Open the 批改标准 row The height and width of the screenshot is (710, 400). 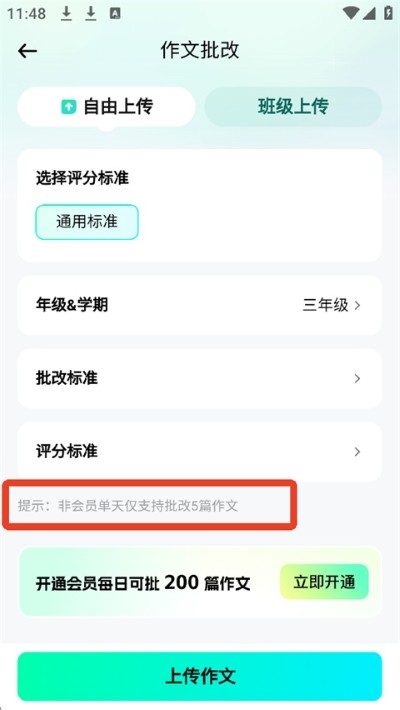point(200,379)
